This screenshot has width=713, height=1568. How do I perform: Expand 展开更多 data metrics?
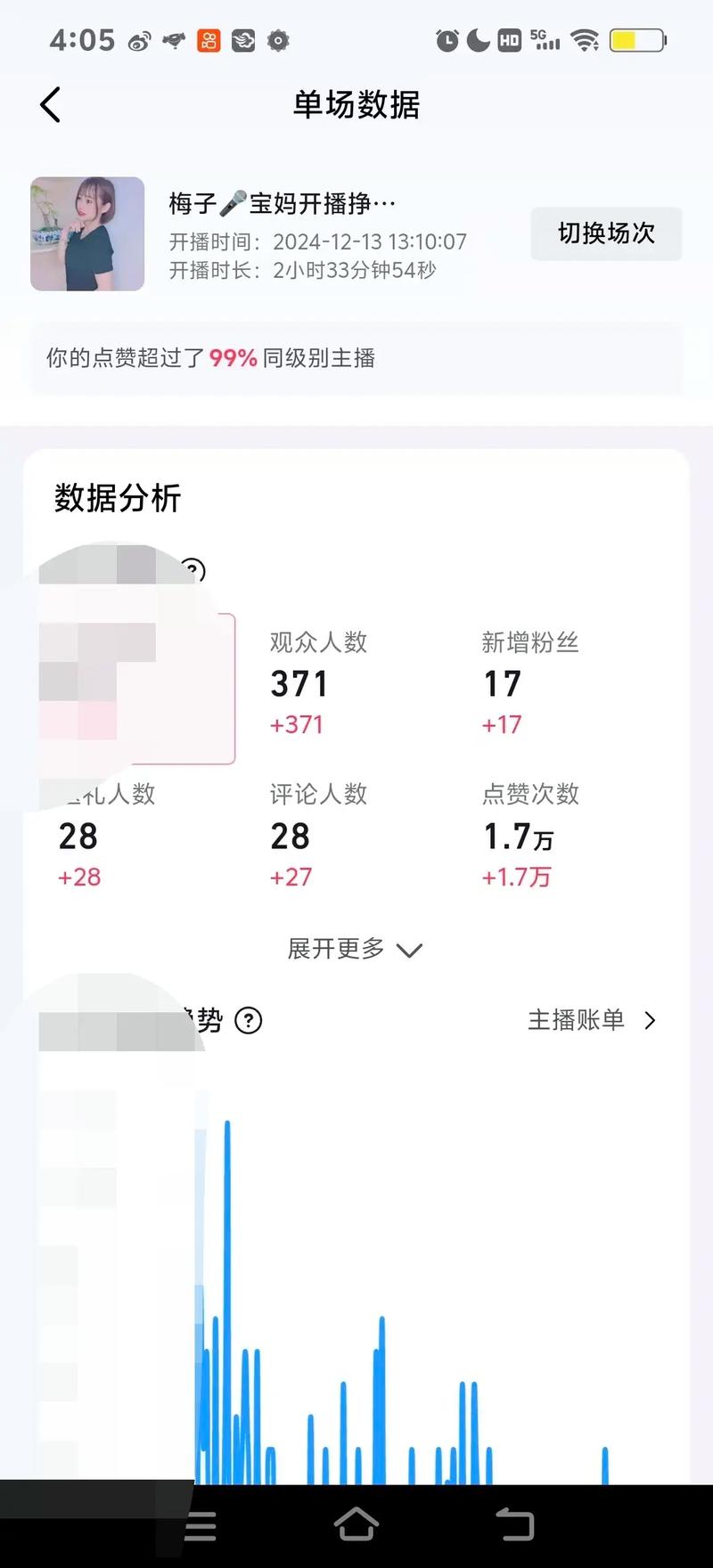(355, 950)
